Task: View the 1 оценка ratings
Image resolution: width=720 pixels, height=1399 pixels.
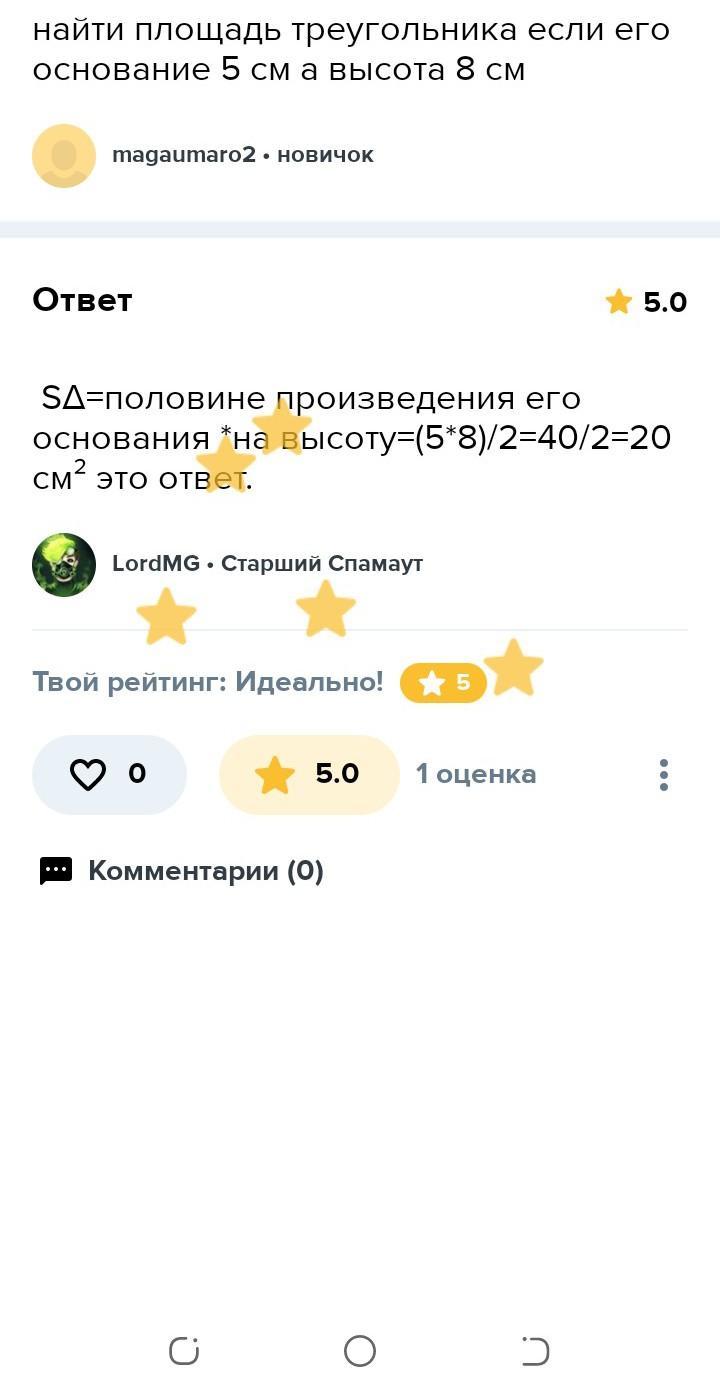Action: pos(476,774)
